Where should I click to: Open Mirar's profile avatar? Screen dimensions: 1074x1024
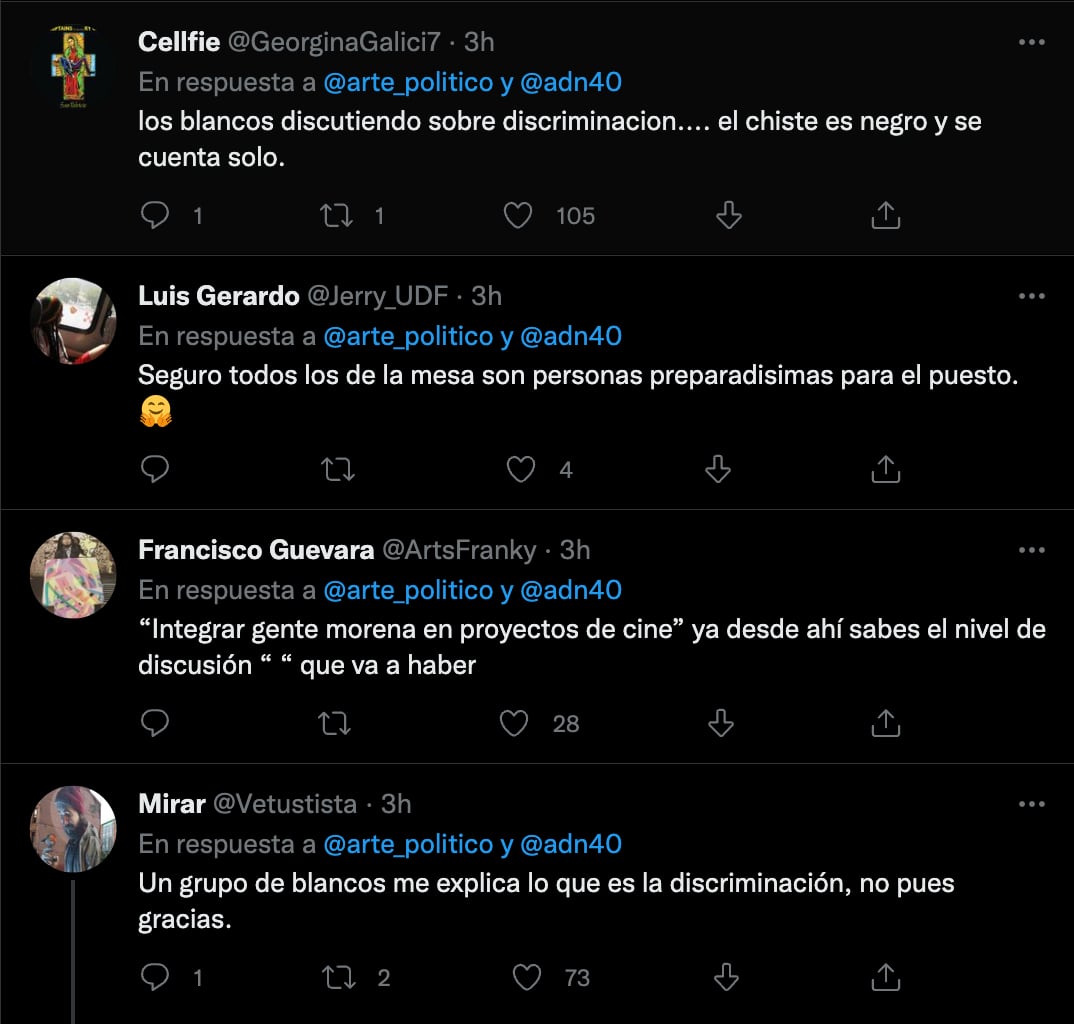click(74, 829)
